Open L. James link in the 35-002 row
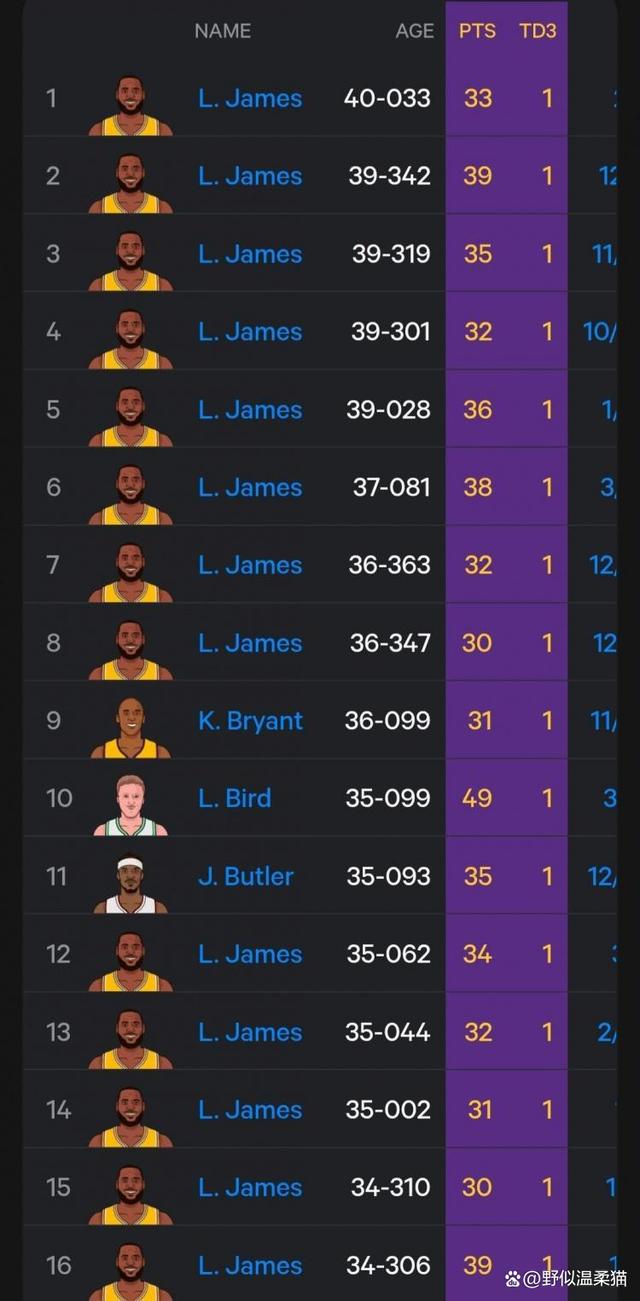 (250, 1110)
